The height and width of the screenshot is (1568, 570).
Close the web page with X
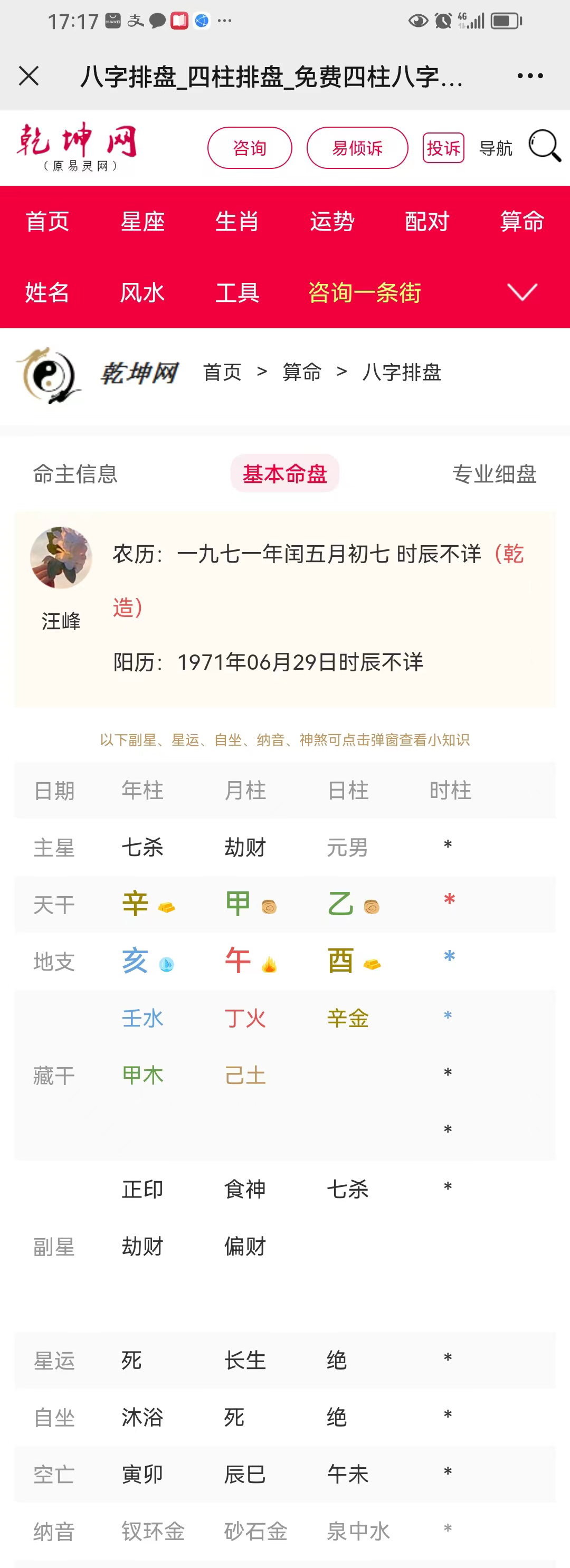point(28,76)
